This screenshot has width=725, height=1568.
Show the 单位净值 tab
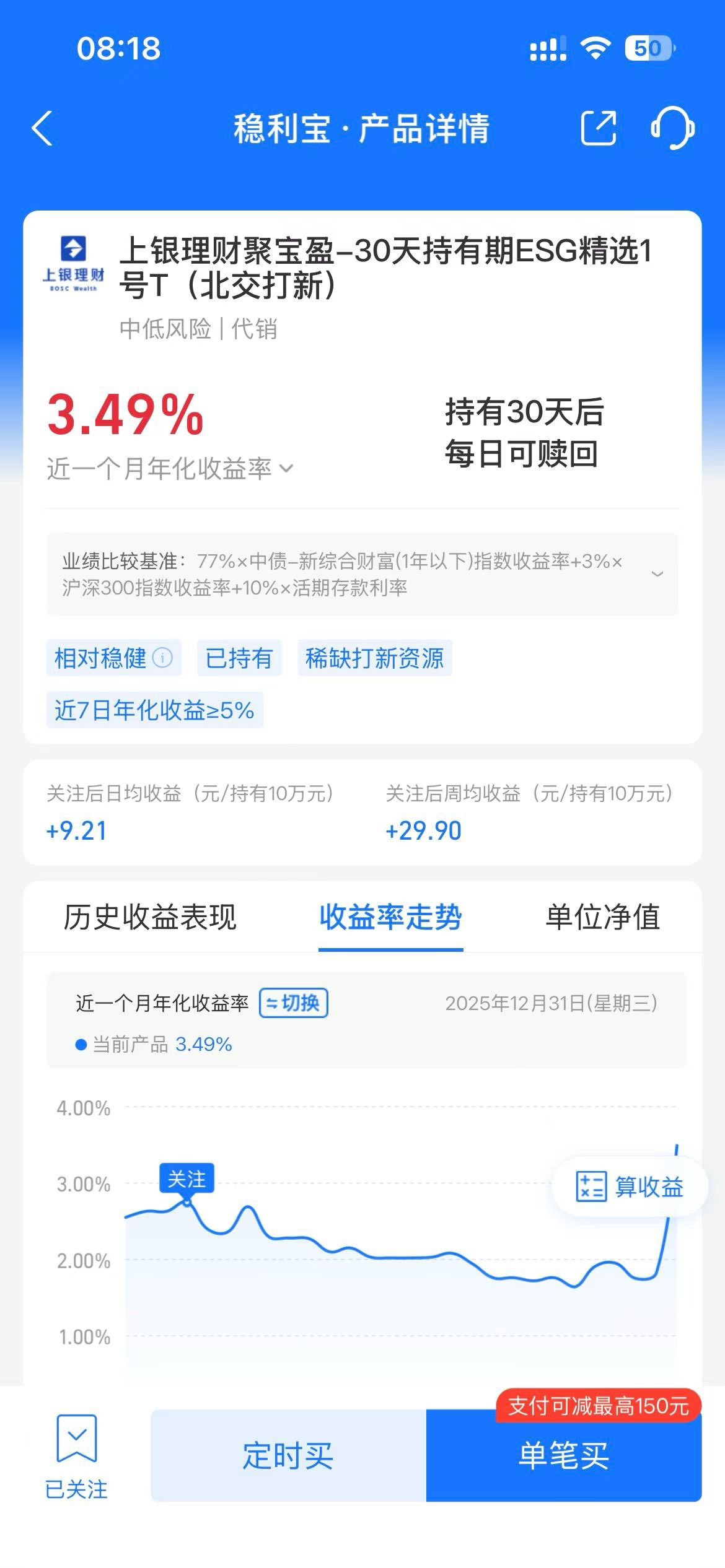pos(602,917)
